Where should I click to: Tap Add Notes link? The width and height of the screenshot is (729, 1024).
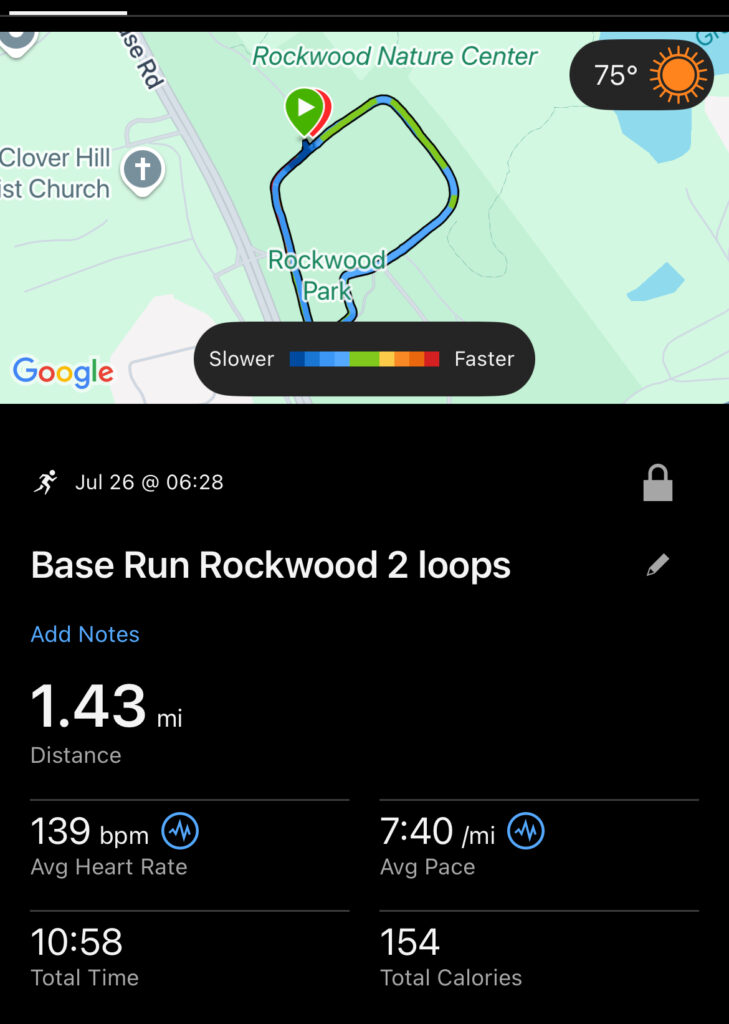point(85,634)
